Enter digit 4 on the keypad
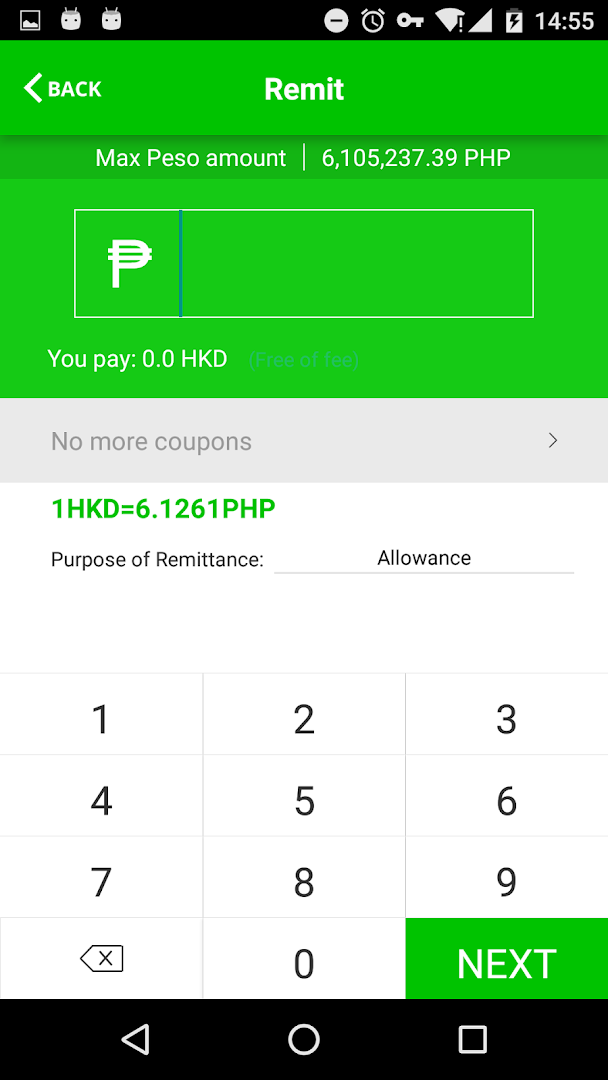This screenshot has width=608, height=1080. 101,800
